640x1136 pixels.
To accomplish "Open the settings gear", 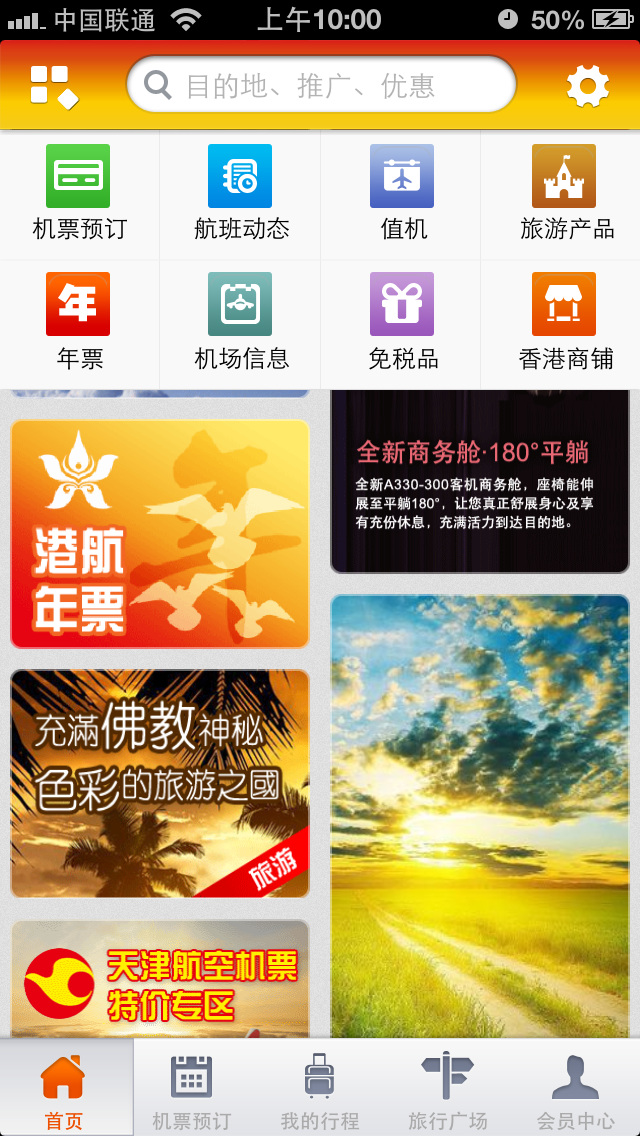I will coord(587,87).
